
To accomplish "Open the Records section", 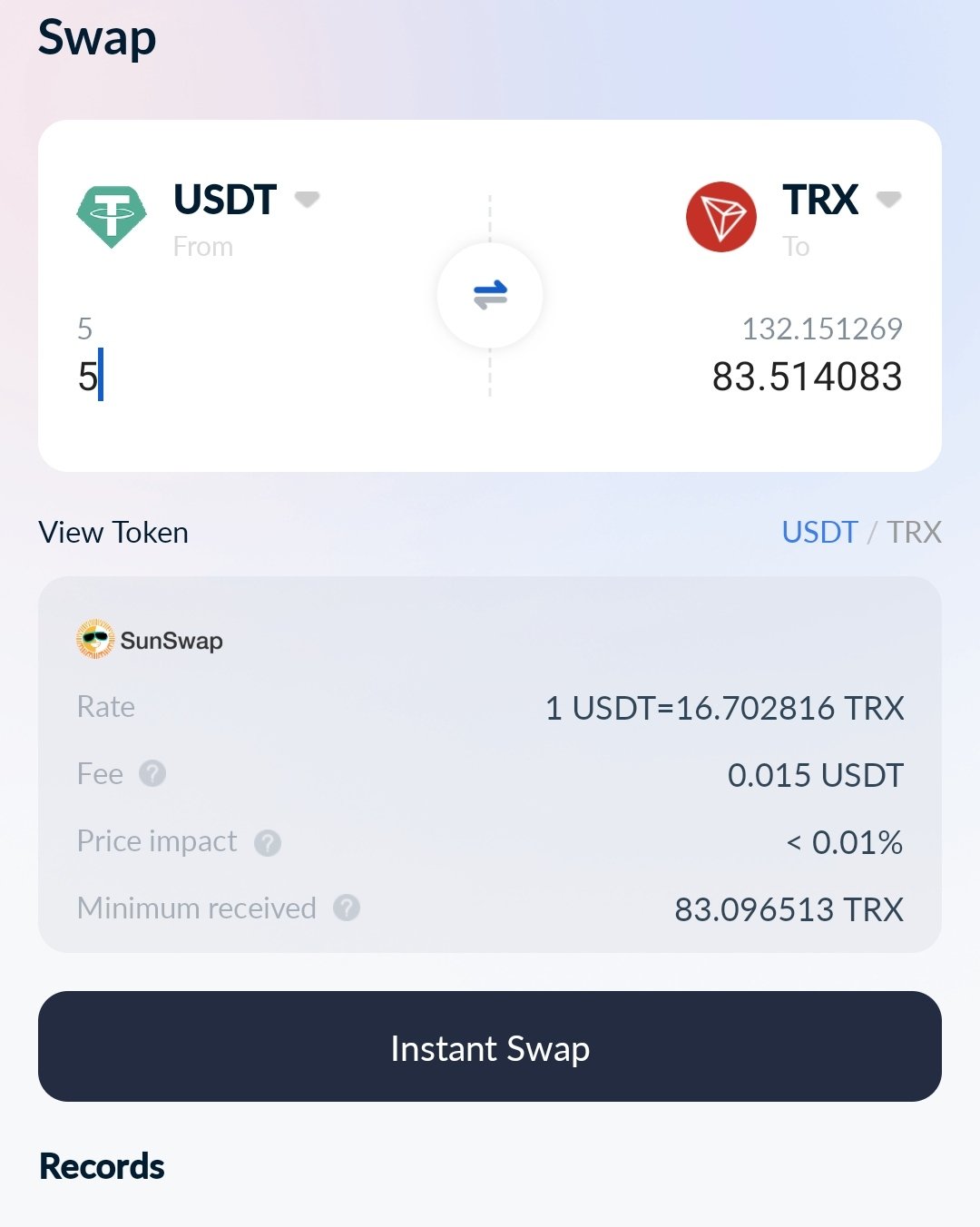I will click(101, 1166).
